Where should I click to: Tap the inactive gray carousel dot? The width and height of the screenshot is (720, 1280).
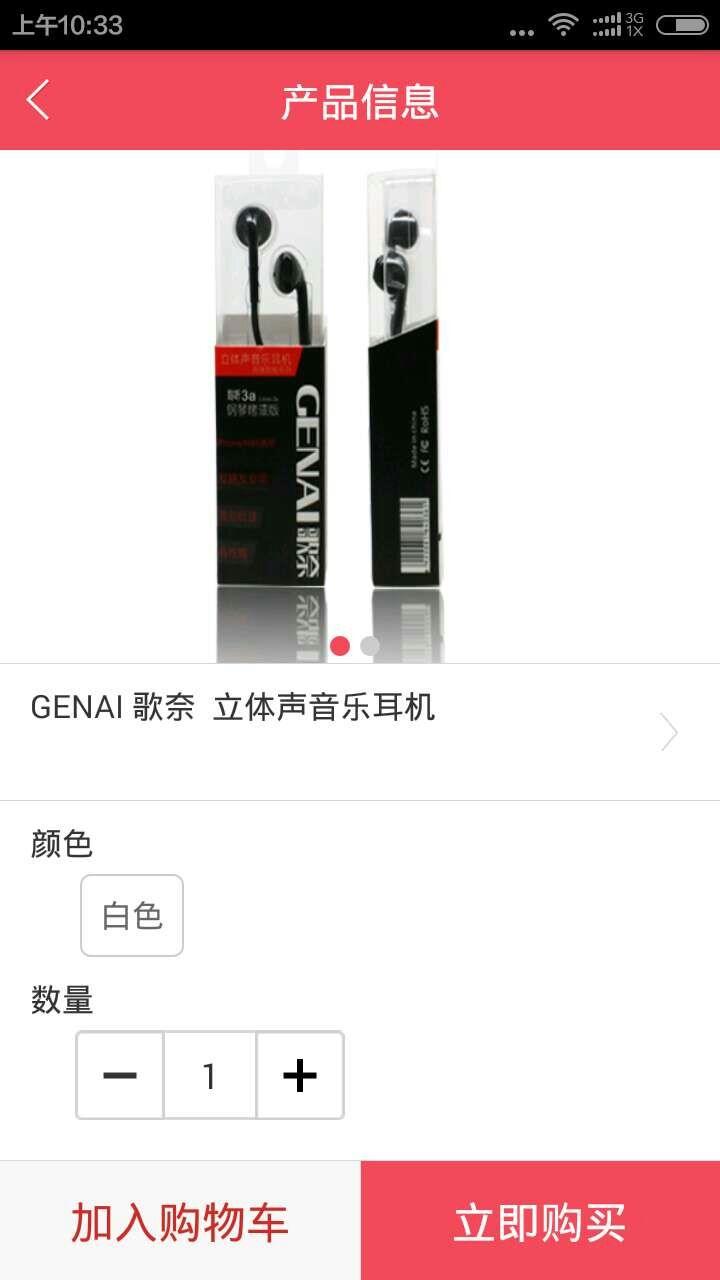pos(368,647)
